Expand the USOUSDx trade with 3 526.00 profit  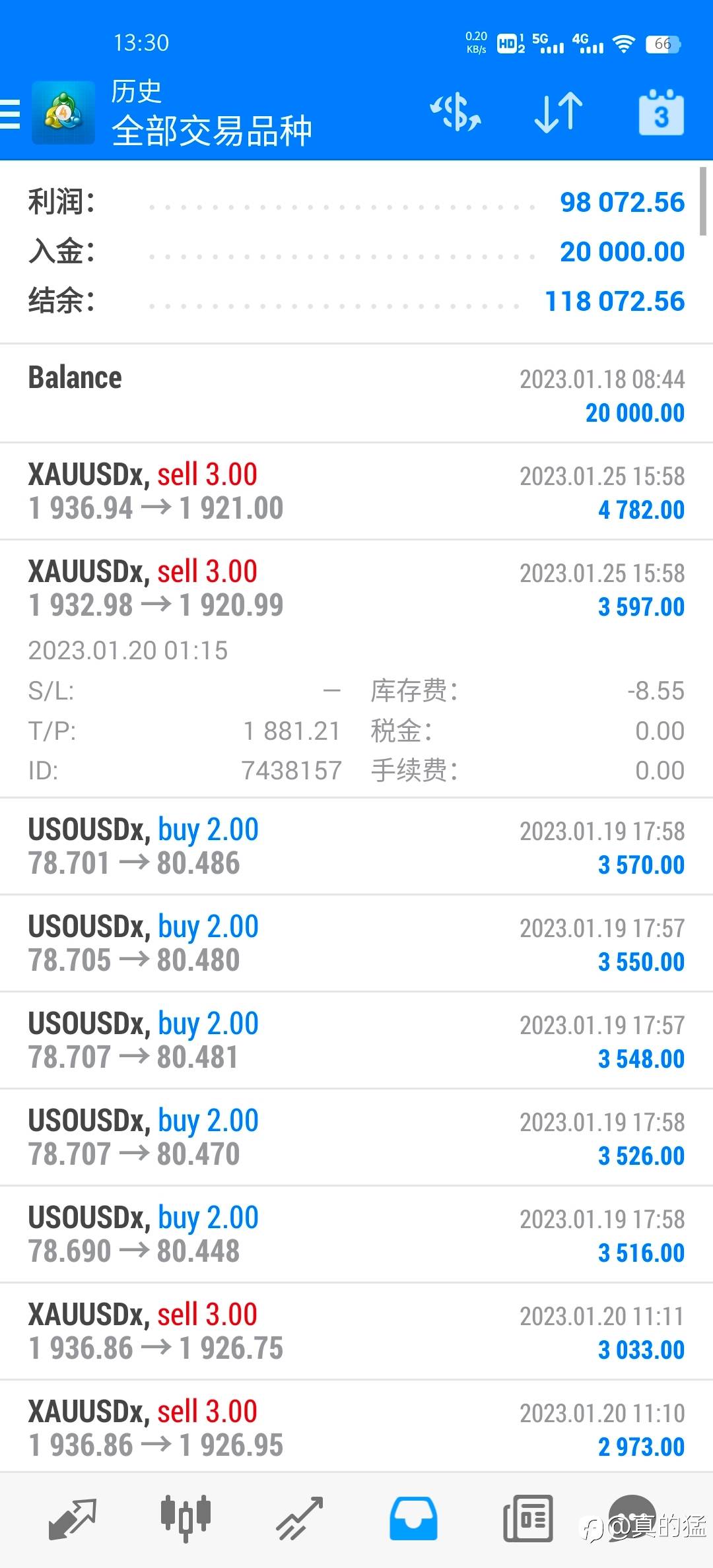click(356, 1138)
